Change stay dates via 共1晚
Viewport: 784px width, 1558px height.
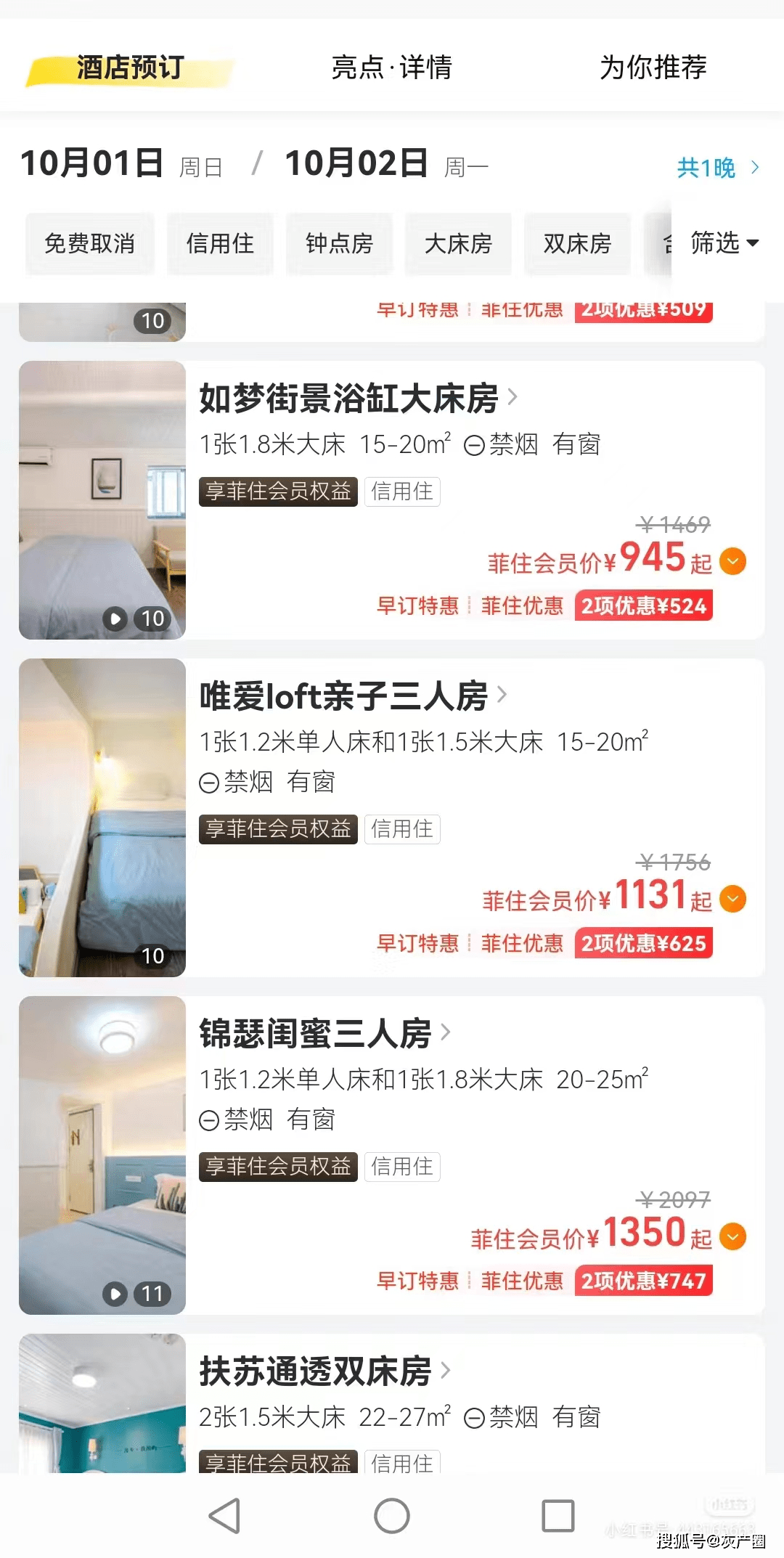(x=716, y=168)
